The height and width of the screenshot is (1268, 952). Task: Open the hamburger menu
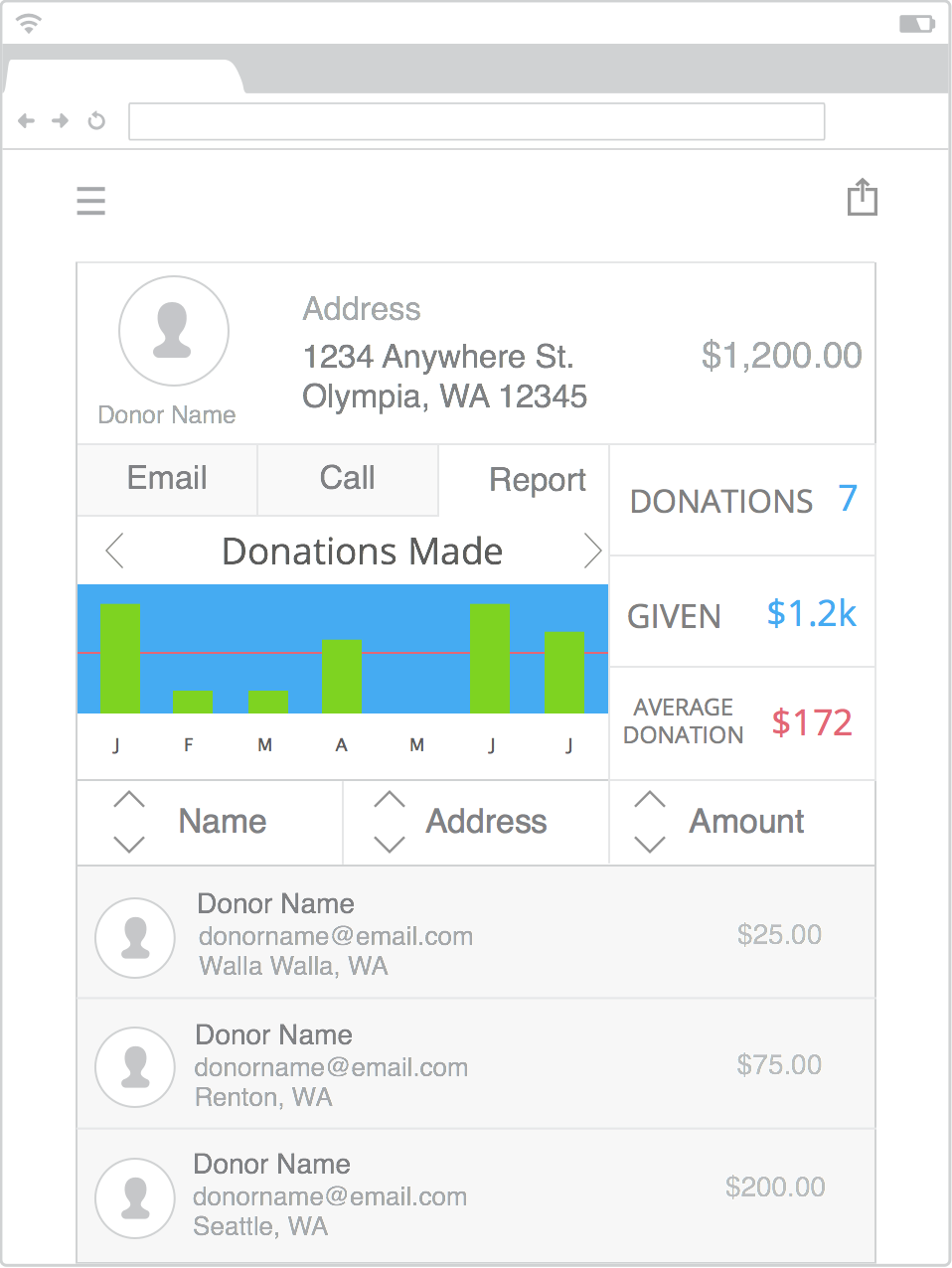90,201
